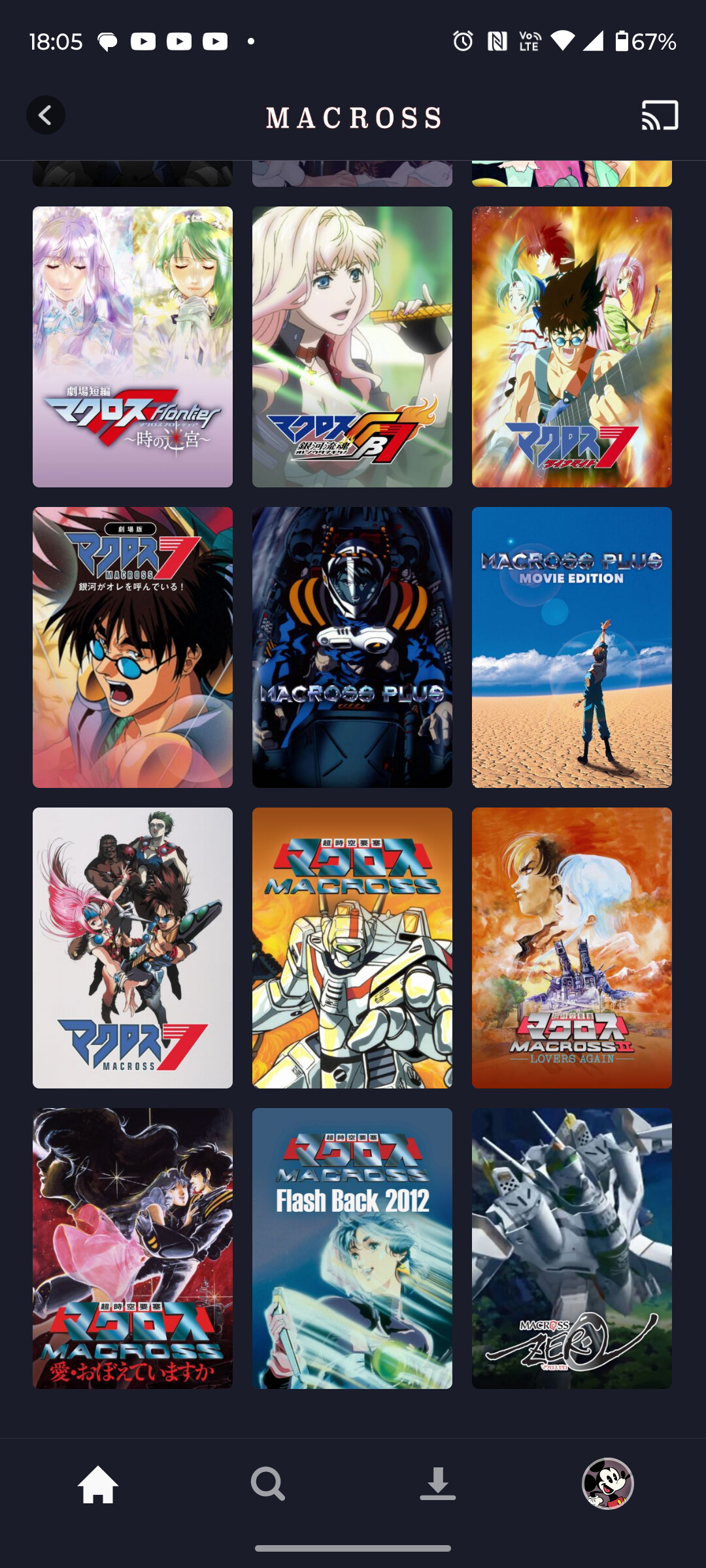Go back using the top-left arrow
This screenshot has width=706, height=1568.
coord(45,116)
